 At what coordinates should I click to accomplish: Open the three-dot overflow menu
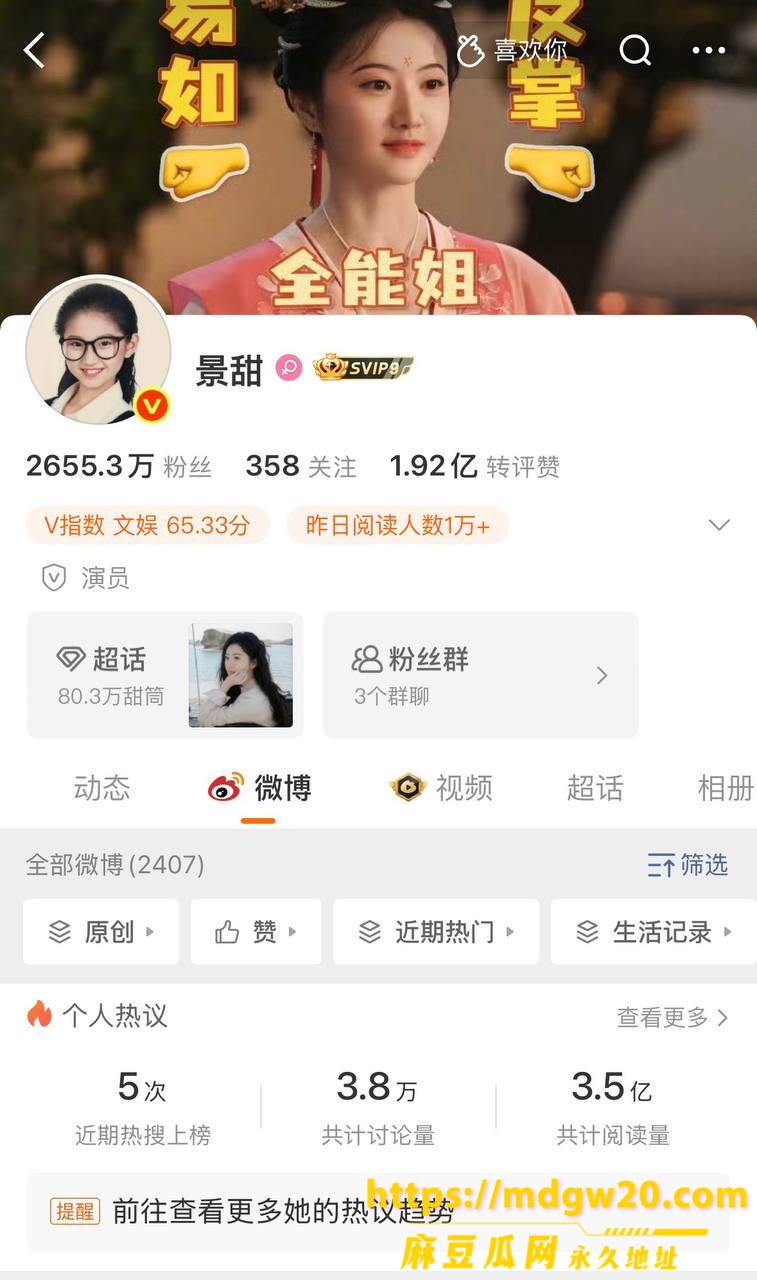tap(709, 50)
